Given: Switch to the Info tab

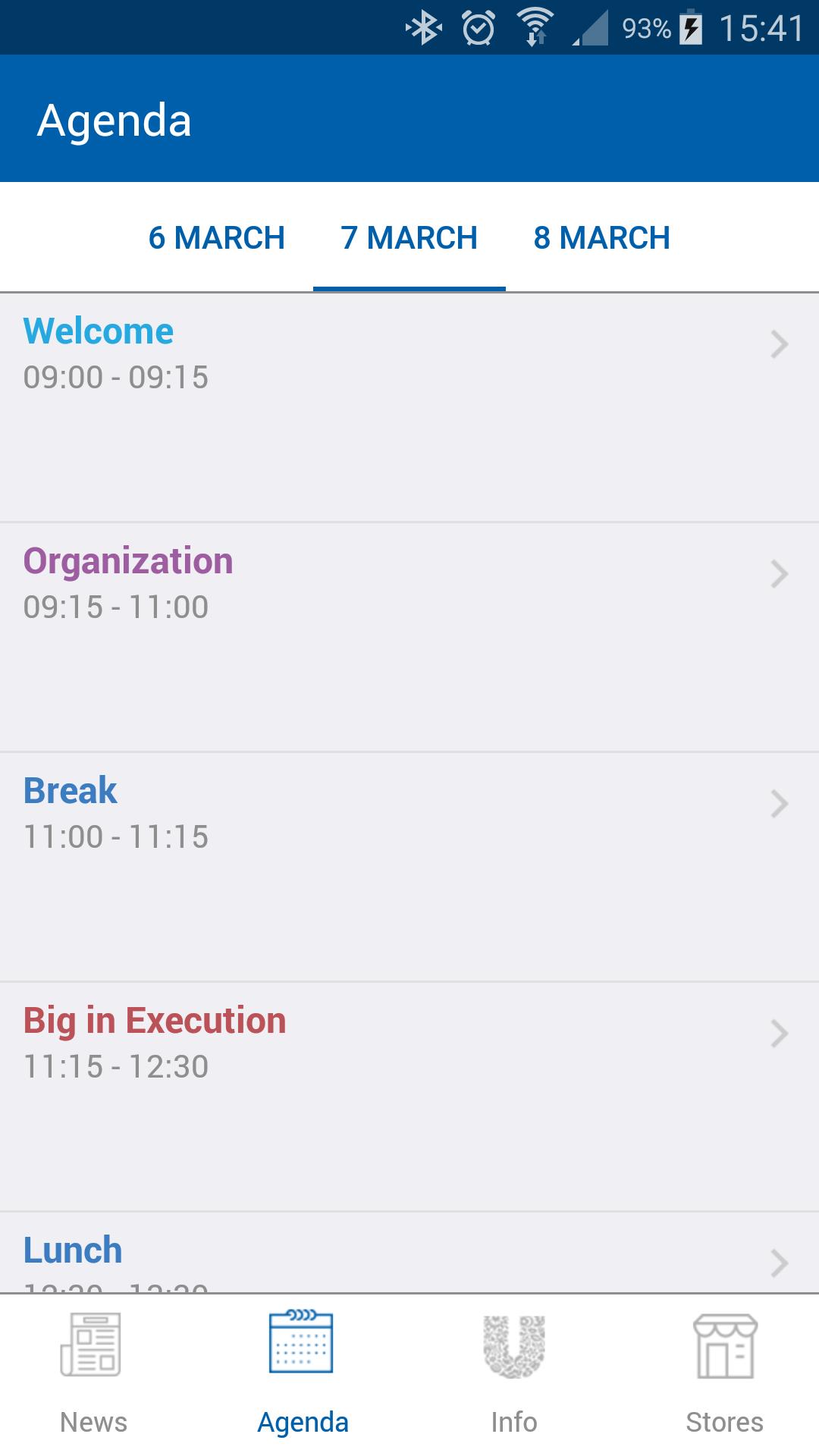Looking at the screenshot, I should point(513,1374).
